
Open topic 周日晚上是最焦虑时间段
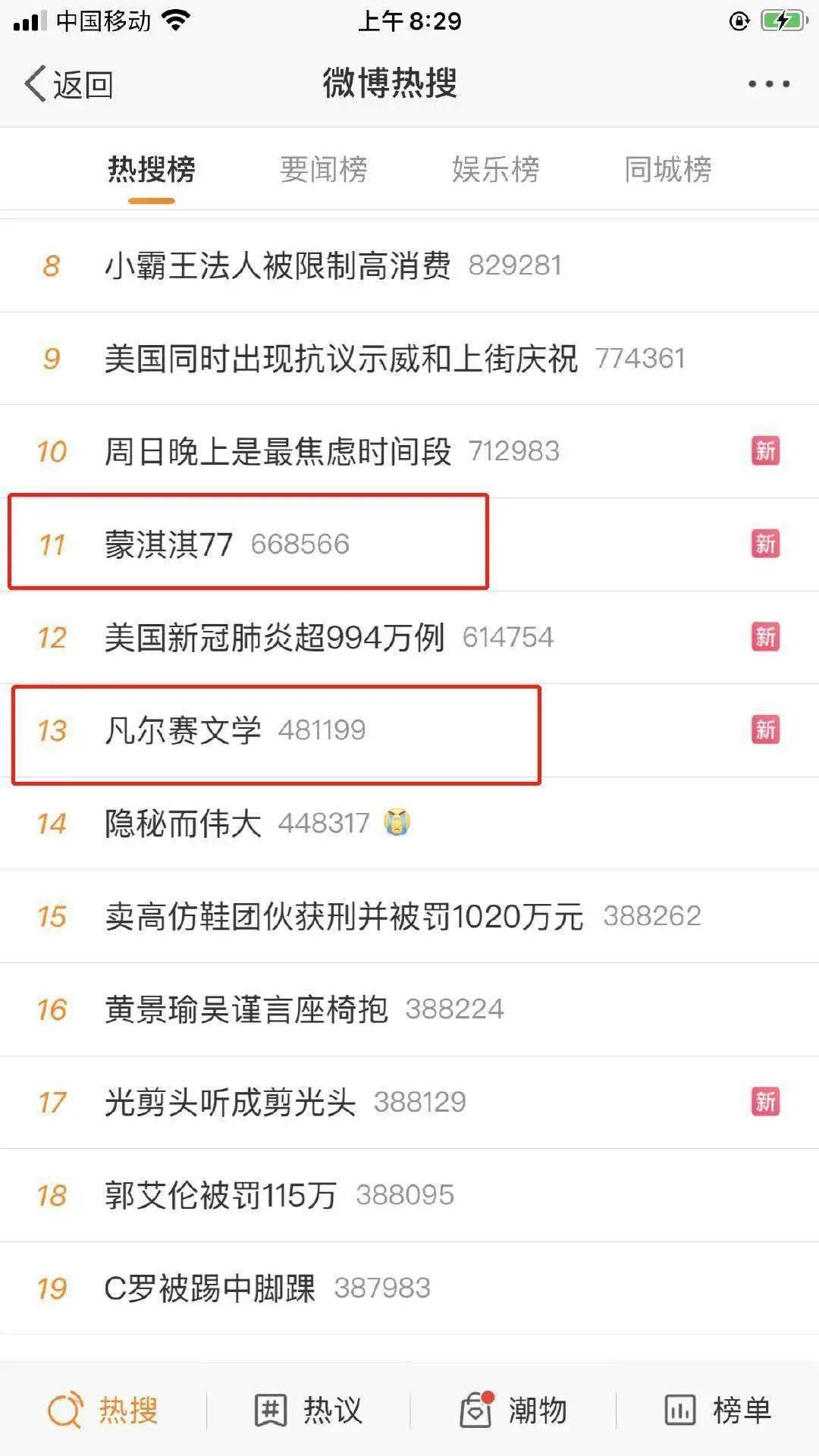(x=409, y=452)
